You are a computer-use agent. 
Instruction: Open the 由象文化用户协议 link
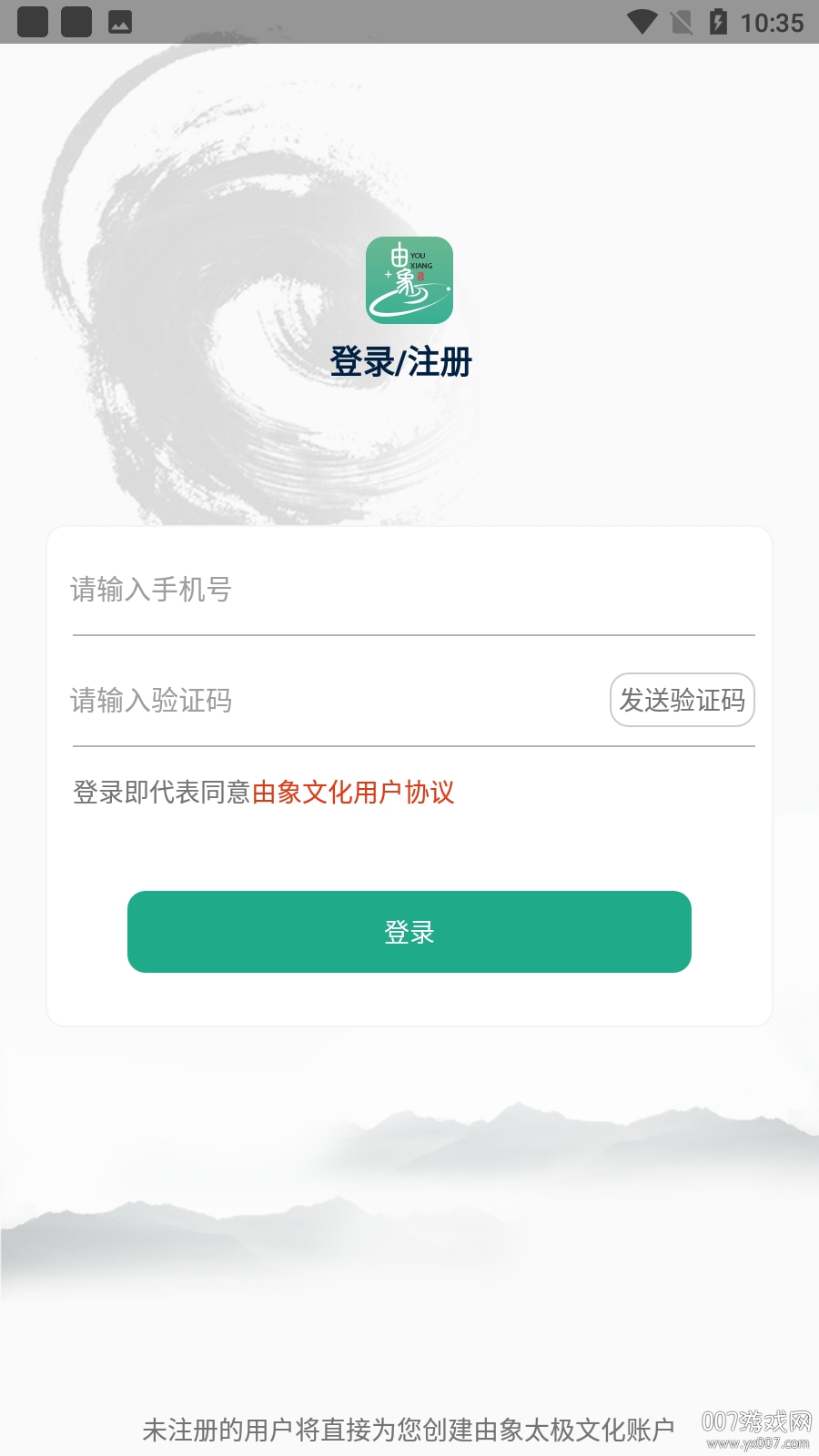(x=353, y=793)
